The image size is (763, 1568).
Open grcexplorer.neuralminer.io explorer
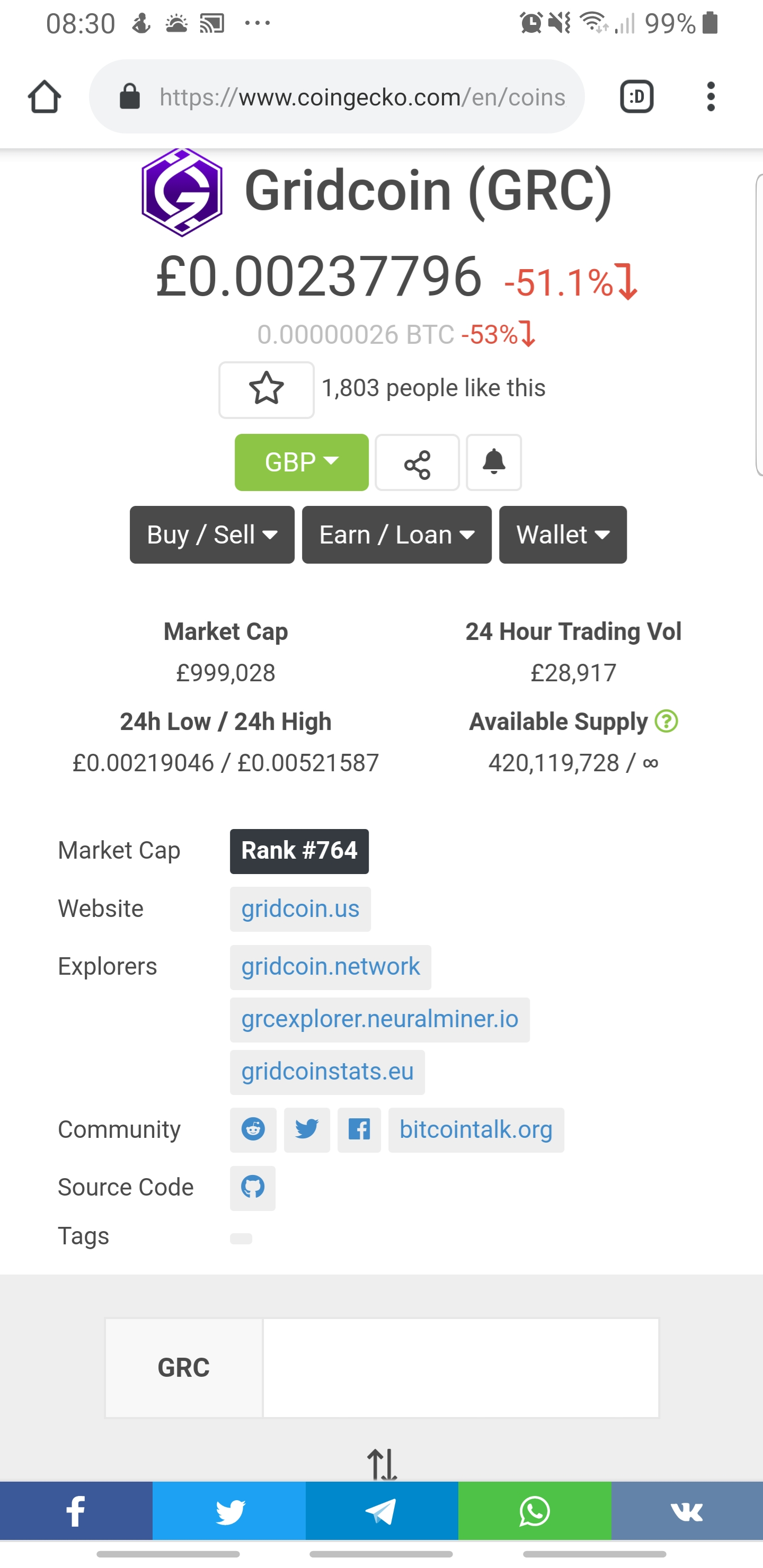379,1019
